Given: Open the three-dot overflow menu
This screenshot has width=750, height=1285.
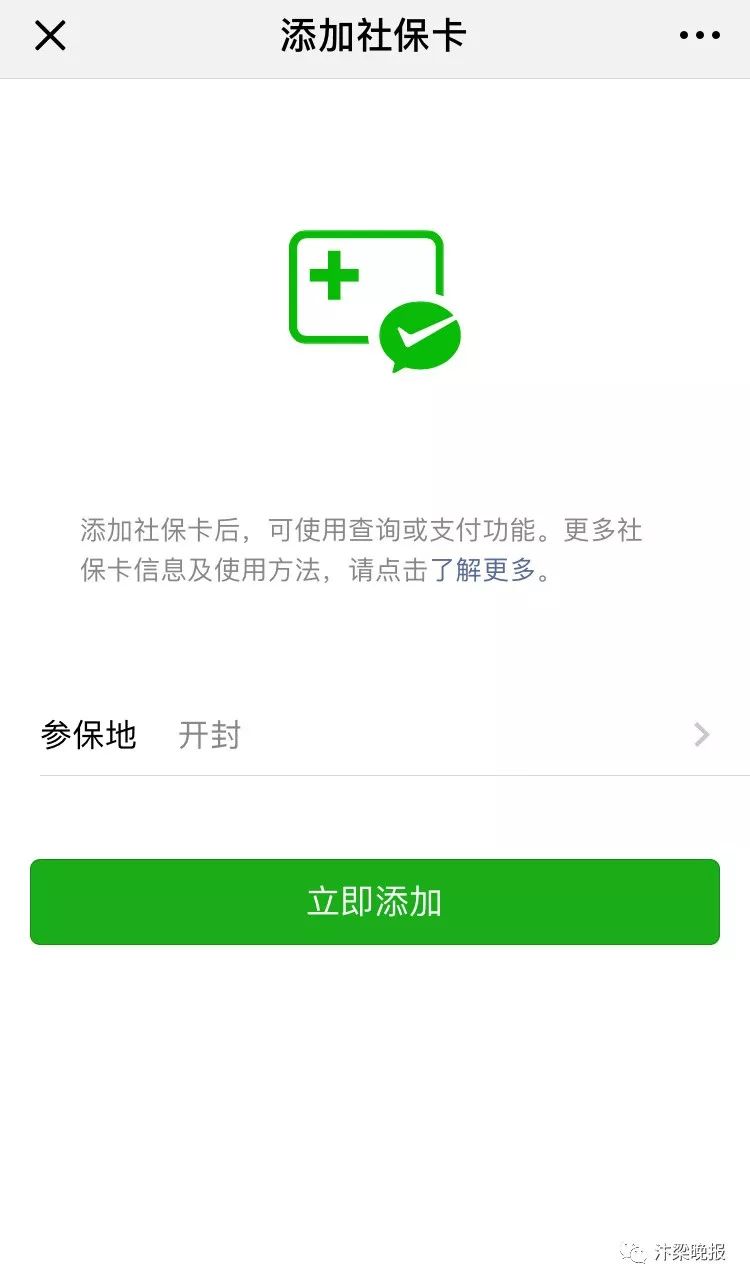Looking at the screenshot, I should pyautogui.click(x=699, y=36).
